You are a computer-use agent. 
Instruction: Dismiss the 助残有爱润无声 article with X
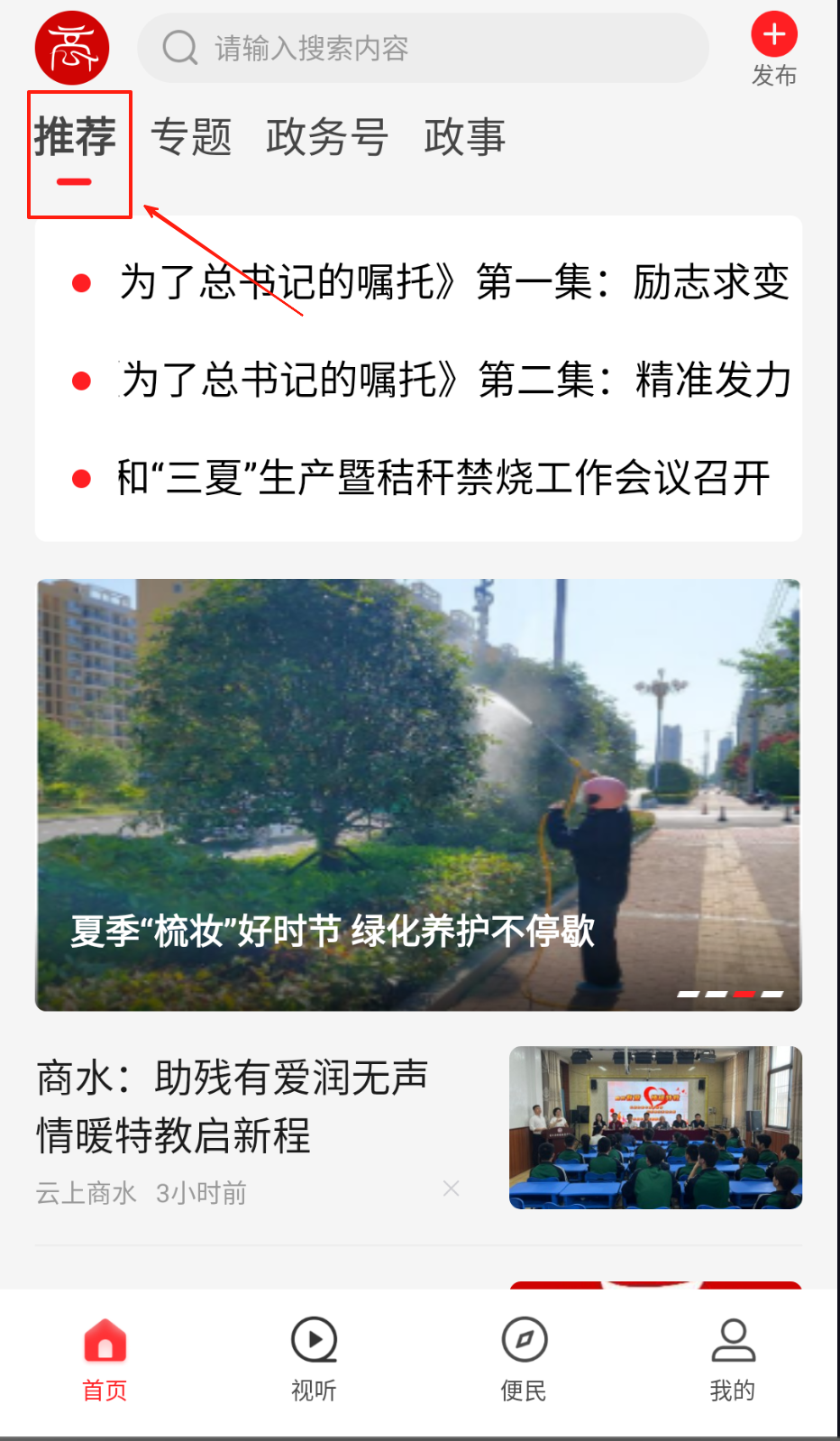coord(452,1189)
